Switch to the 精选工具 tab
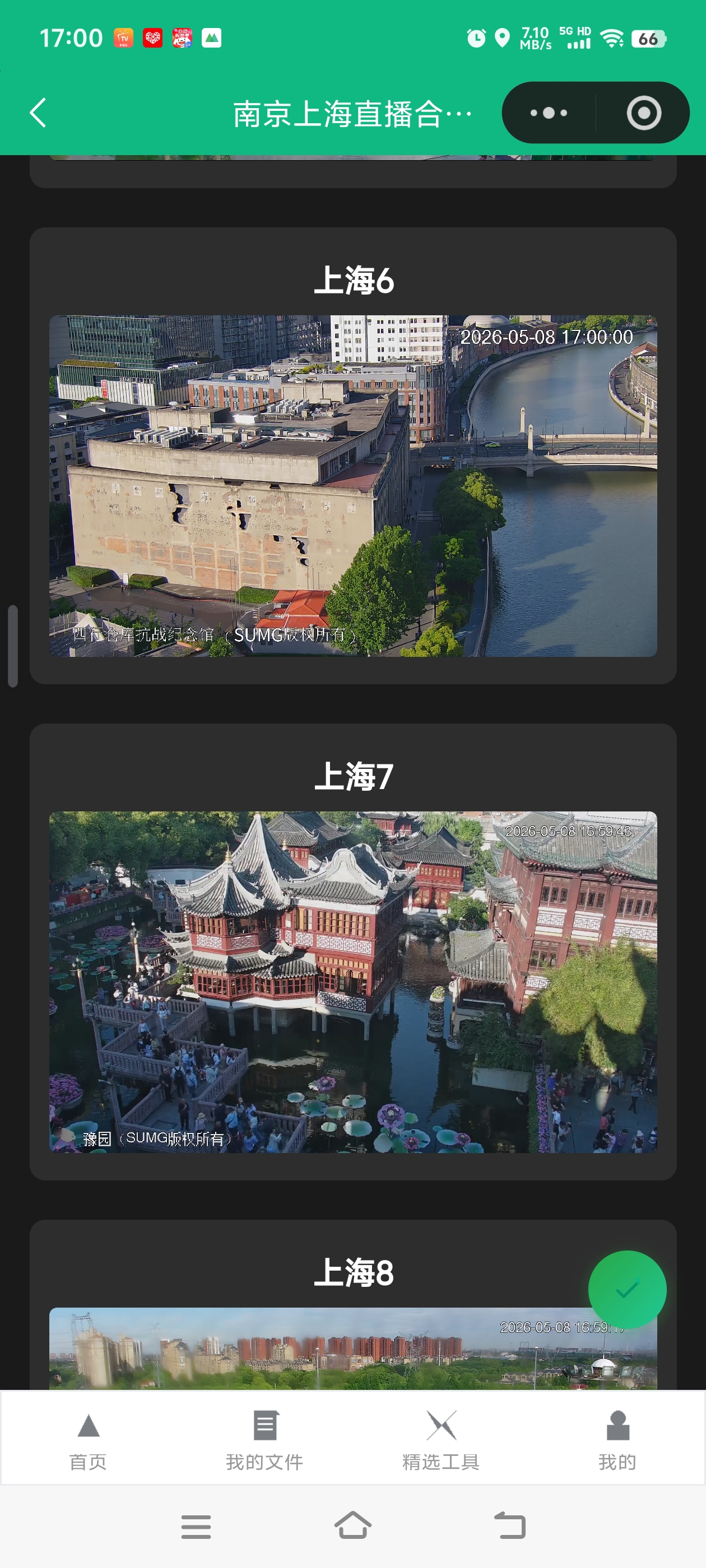The image size is (706, 1568). click(x=441, y=1440)
